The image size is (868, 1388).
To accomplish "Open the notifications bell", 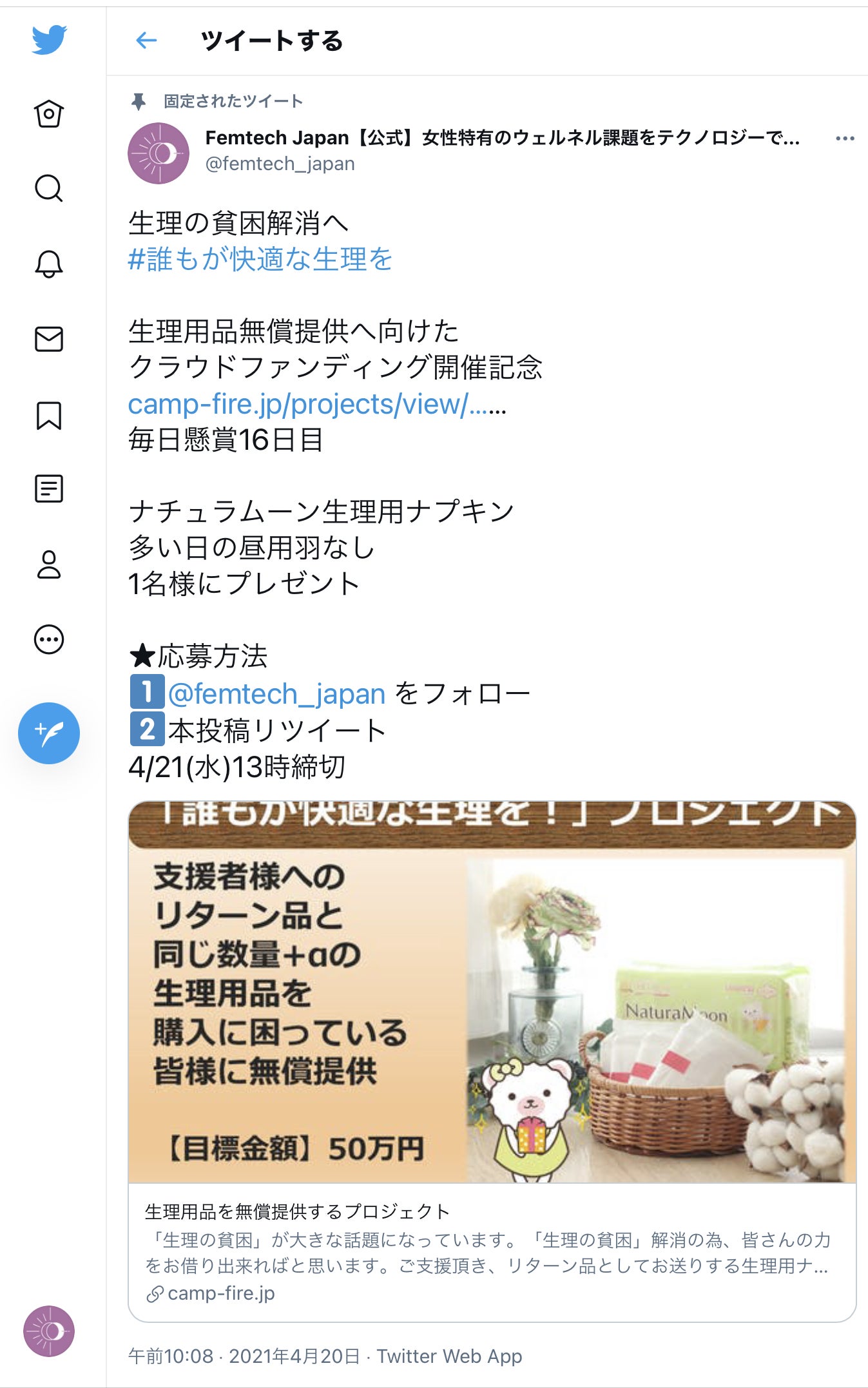I will pos(49,264).
